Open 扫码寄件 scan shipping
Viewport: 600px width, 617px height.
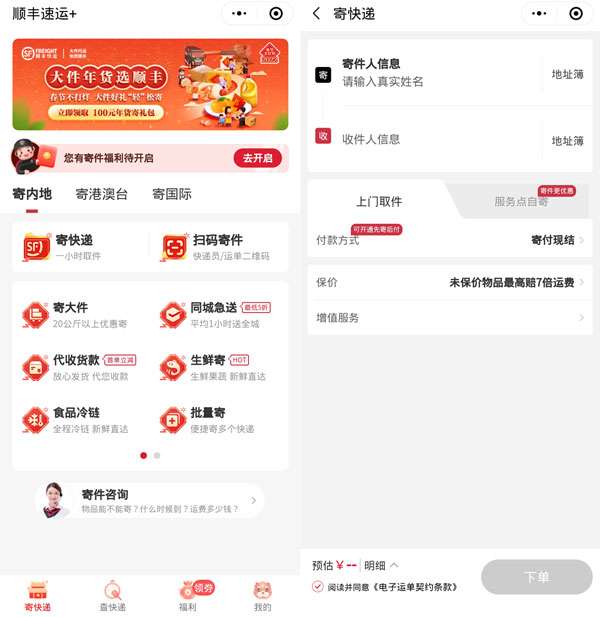coord(216,247)
